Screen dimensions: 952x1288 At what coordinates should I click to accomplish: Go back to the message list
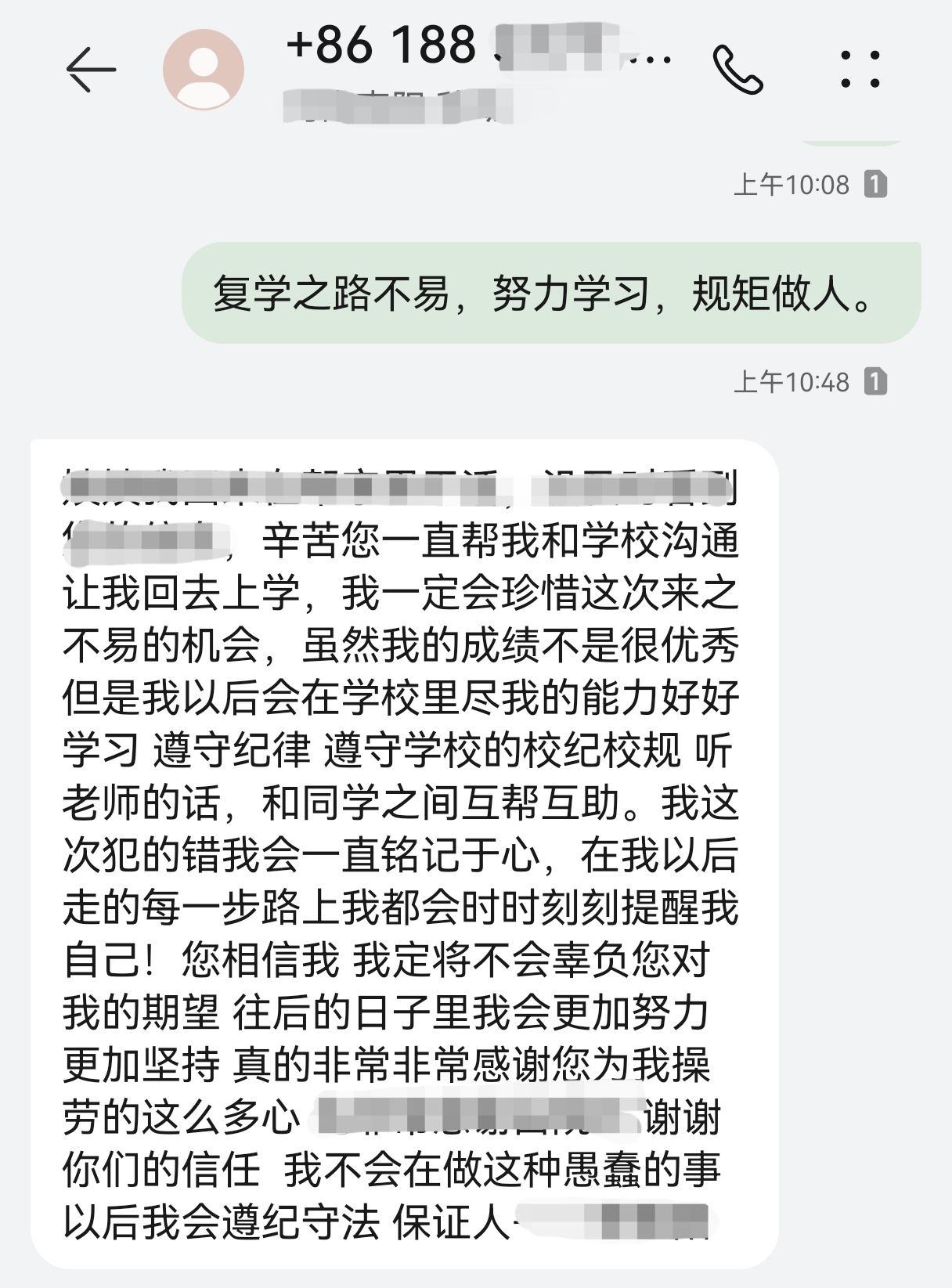90,69
